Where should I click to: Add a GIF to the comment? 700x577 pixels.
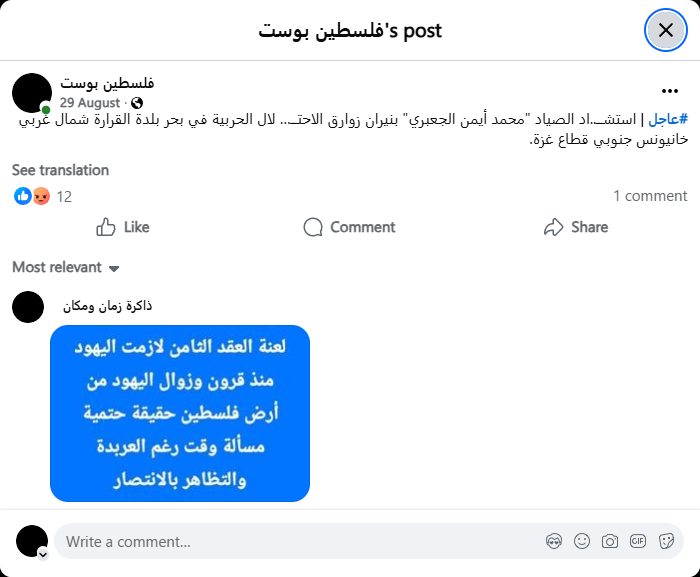[638, 541]
